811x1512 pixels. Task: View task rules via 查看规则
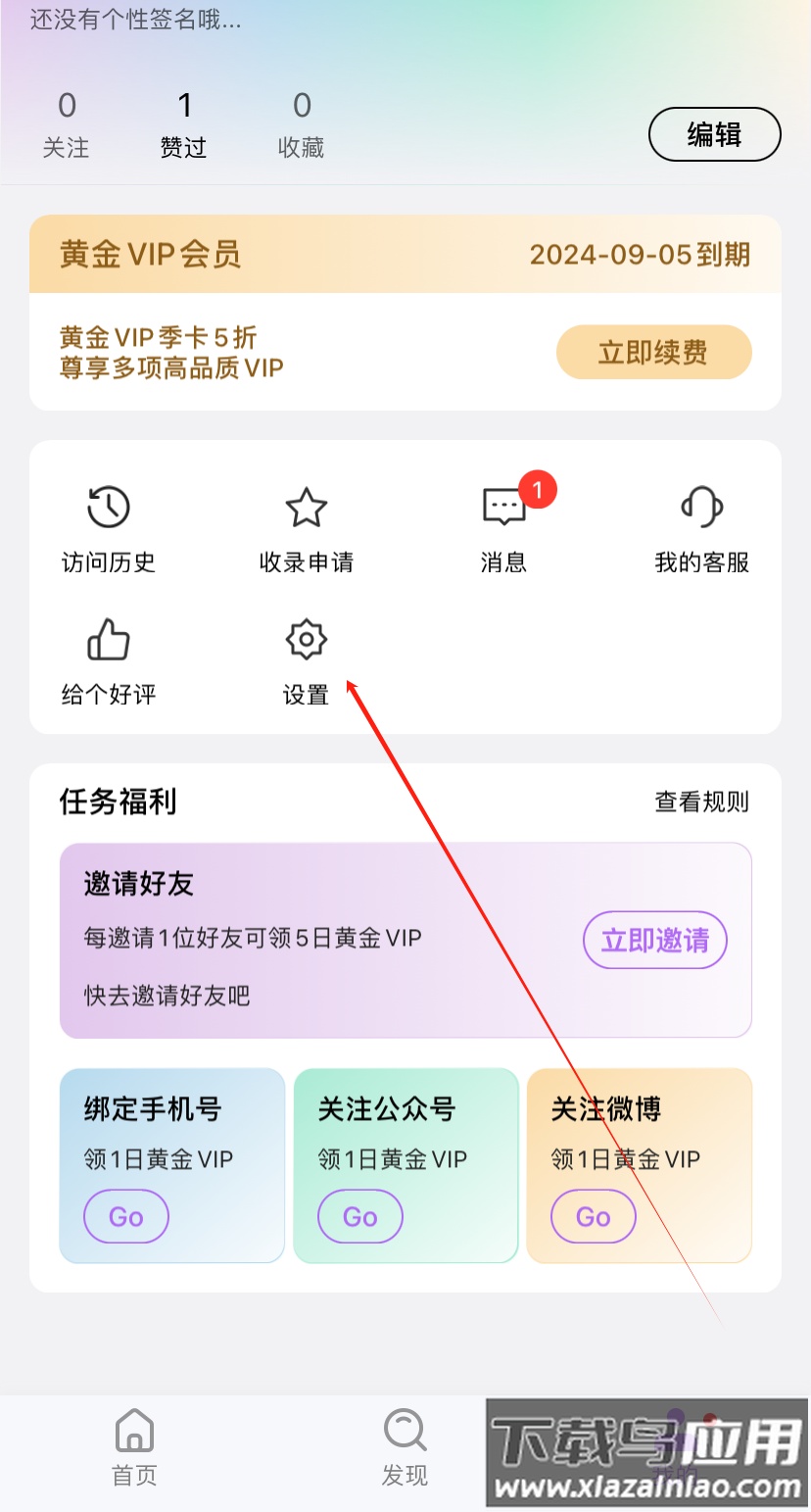[701, 802]
